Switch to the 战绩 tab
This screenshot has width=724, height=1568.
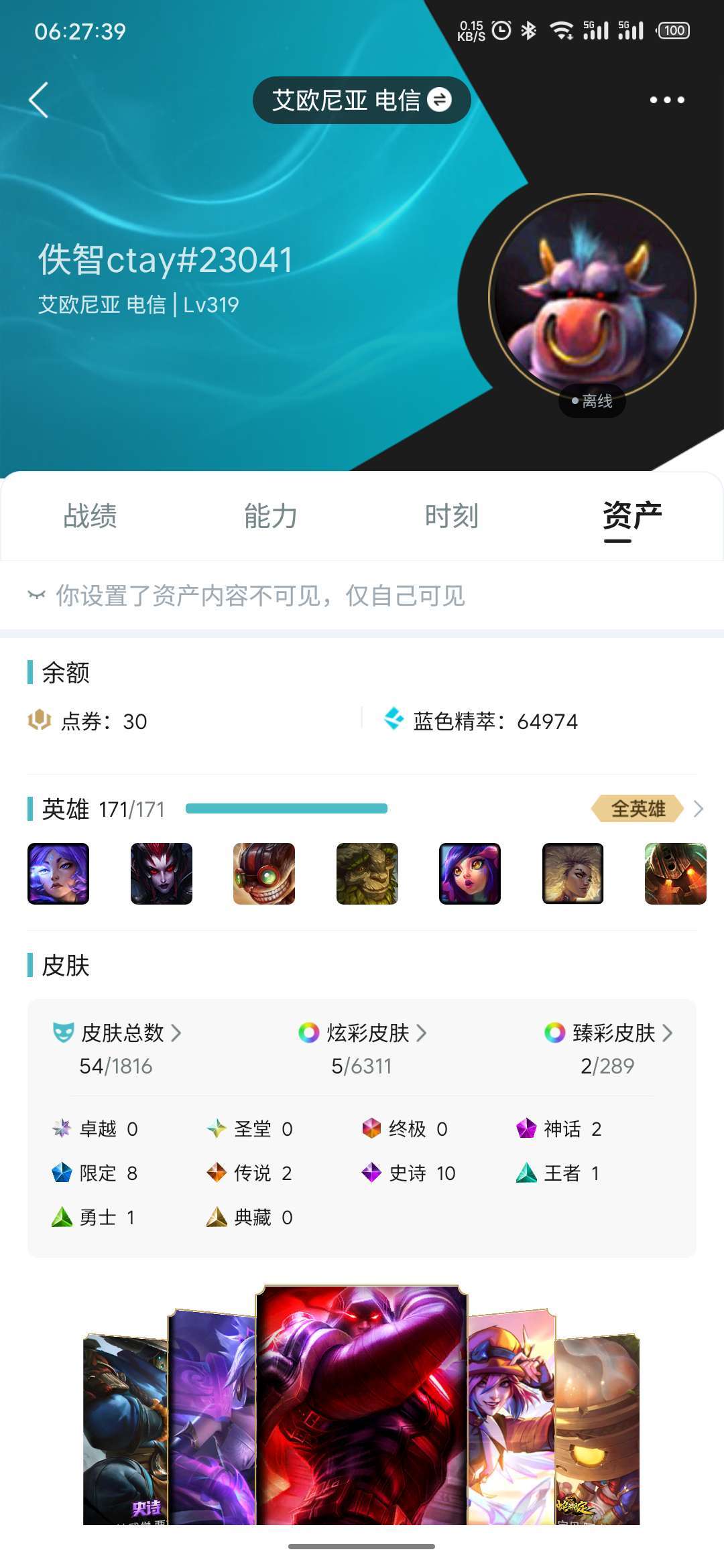(90, 516)
